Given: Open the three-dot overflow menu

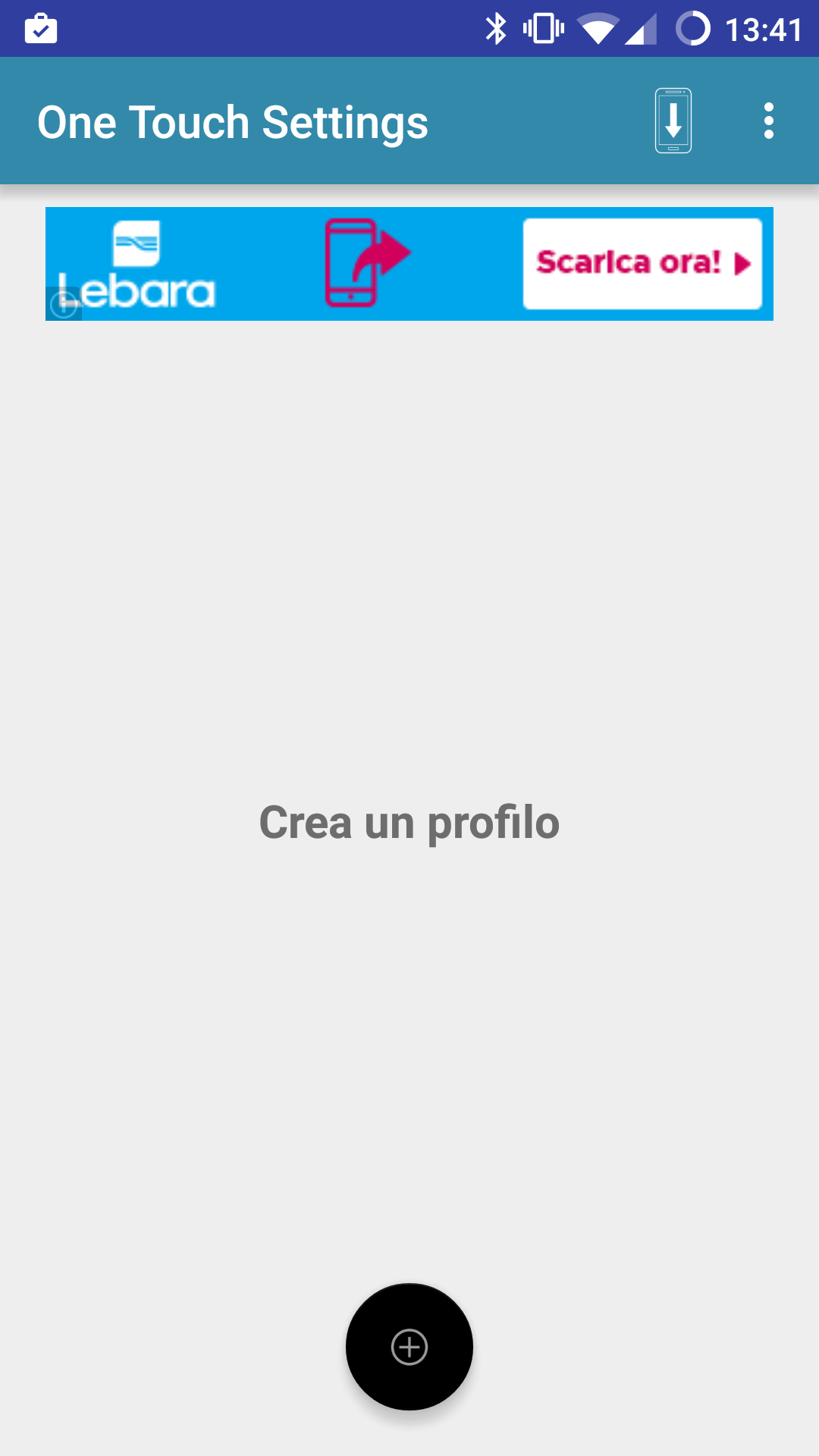Looking at the screenshot, I should point(769,121).
